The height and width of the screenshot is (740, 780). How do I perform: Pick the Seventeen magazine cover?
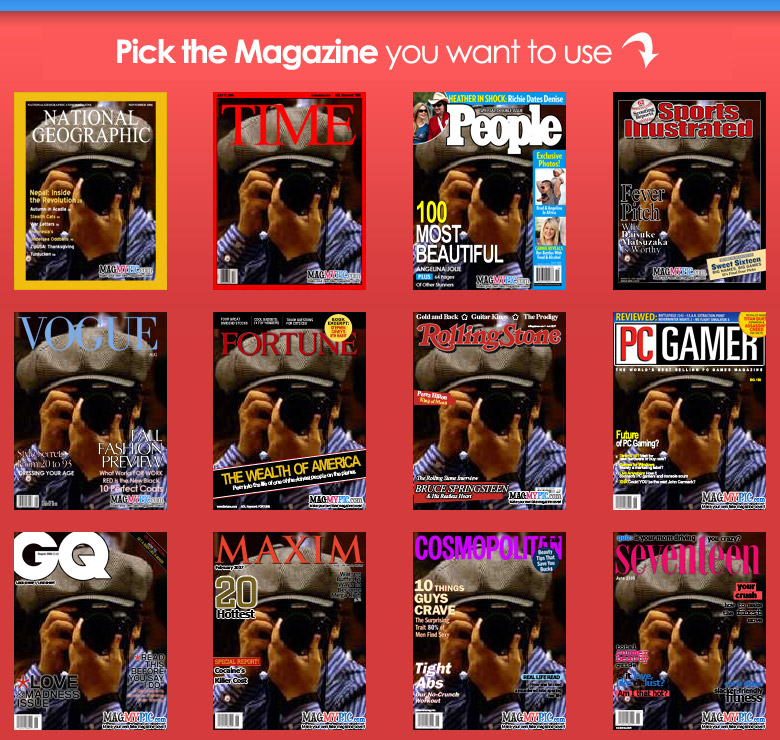(689, 631)
